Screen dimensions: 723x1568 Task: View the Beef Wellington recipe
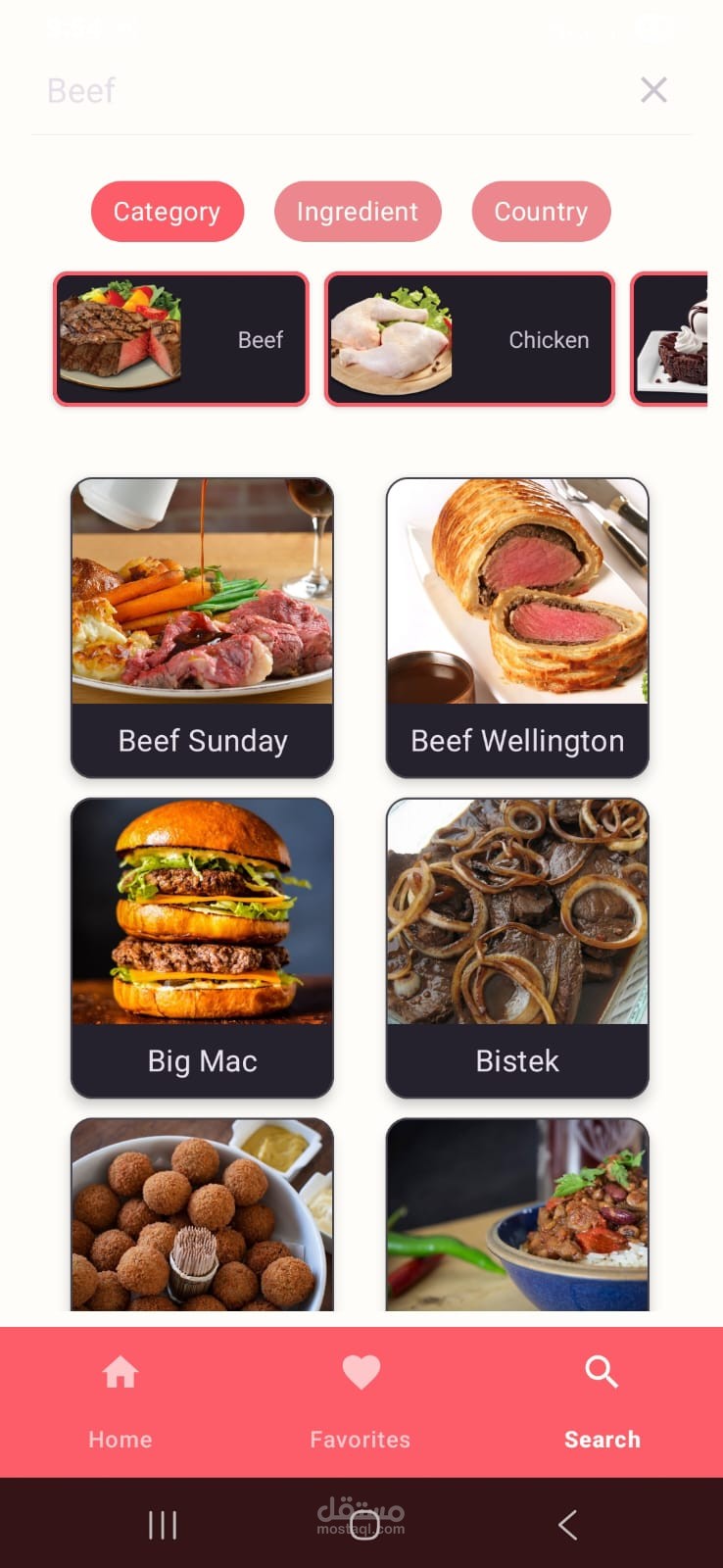517,627
